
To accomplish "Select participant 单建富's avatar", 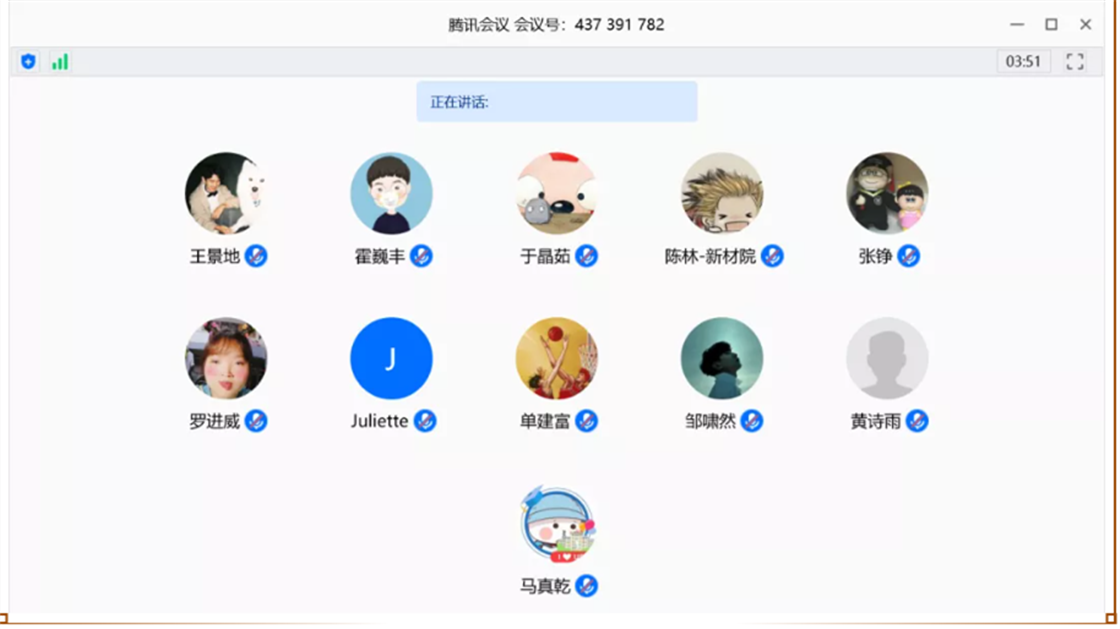I will click(x=557, y=358).
